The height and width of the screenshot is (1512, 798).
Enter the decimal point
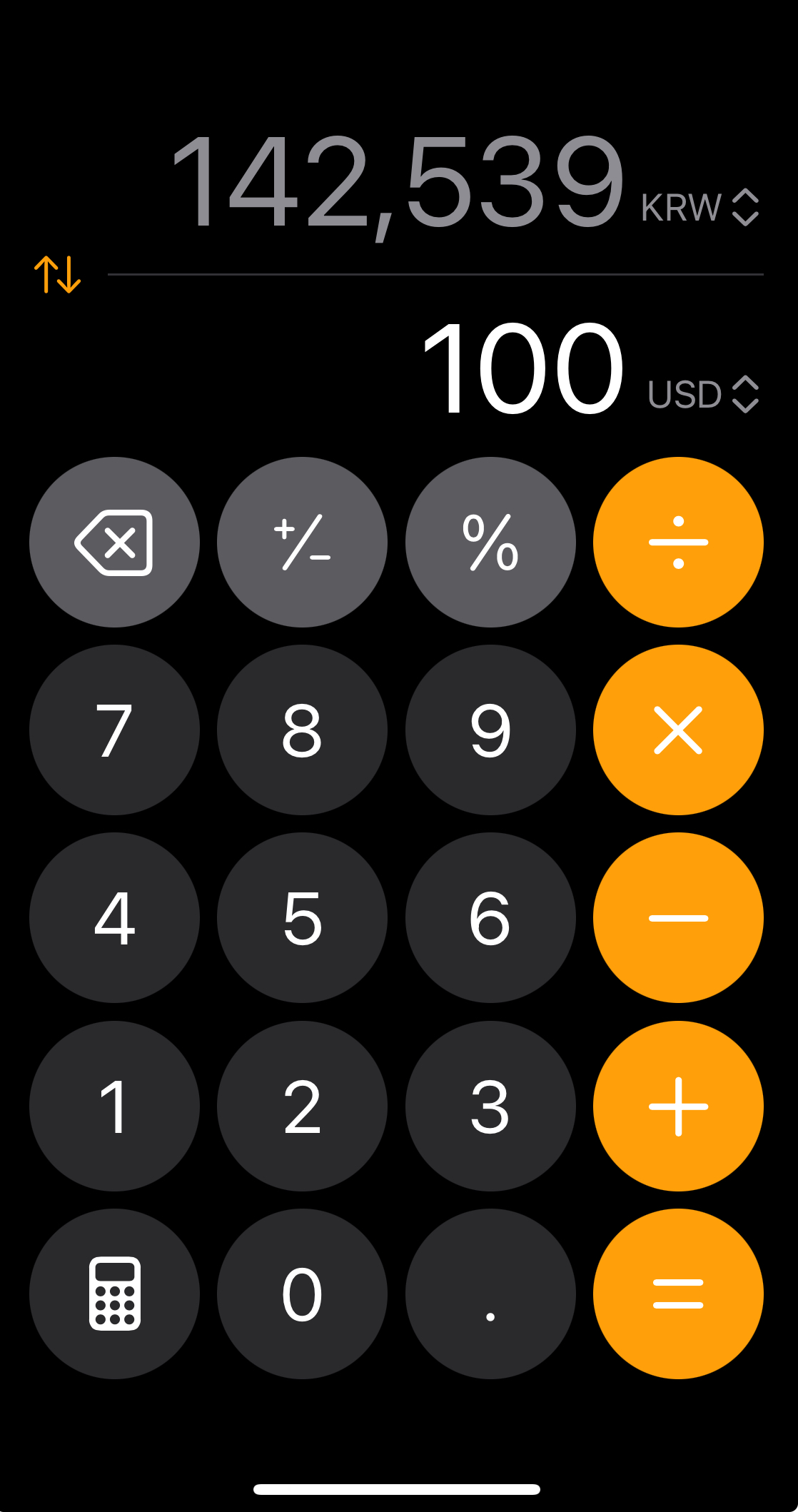coord(490,1294)
